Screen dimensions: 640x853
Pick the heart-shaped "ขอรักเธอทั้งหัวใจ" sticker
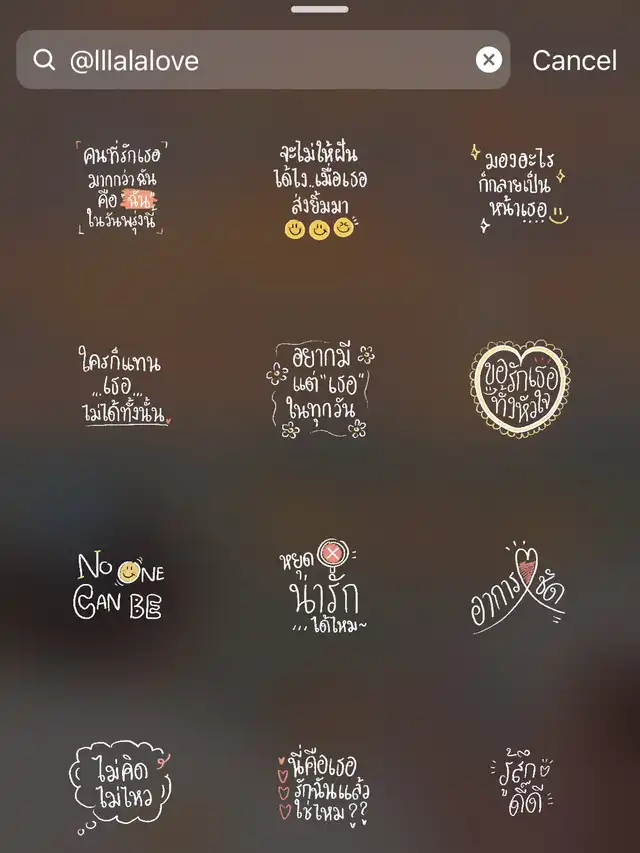coord(520,387)
